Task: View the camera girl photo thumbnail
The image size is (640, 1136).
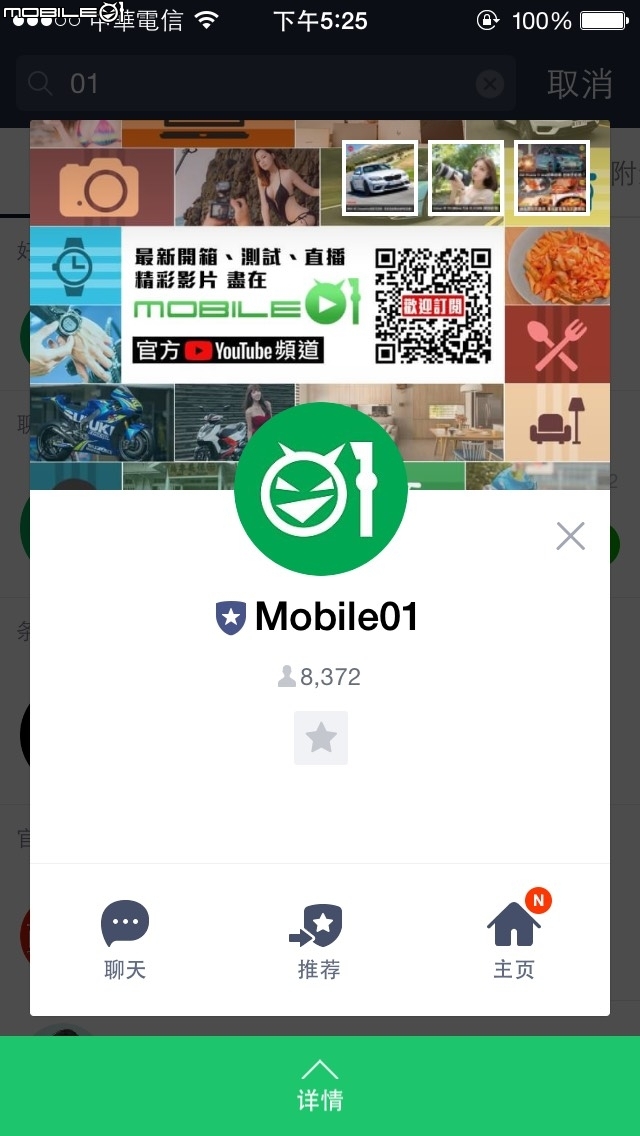Action: (x=466, y=178)
